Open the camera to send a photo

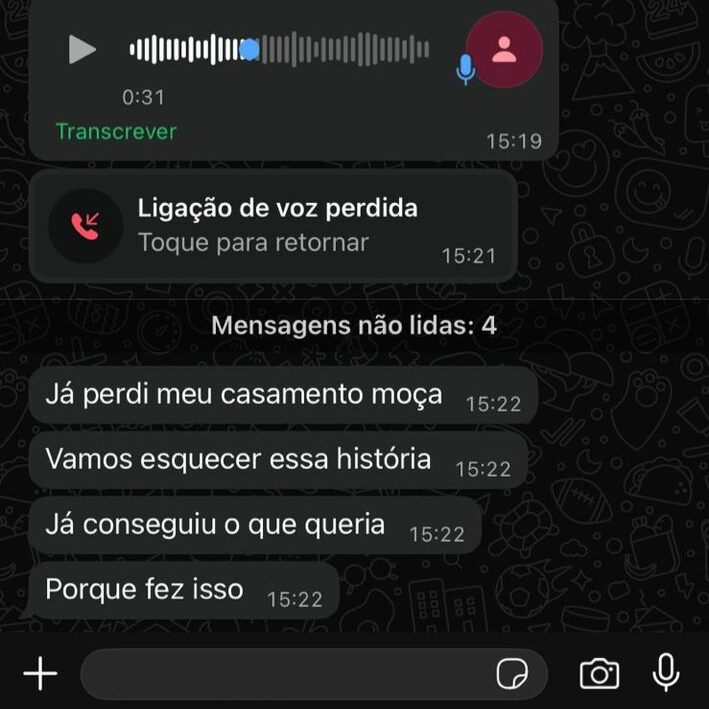coord(598,675)
